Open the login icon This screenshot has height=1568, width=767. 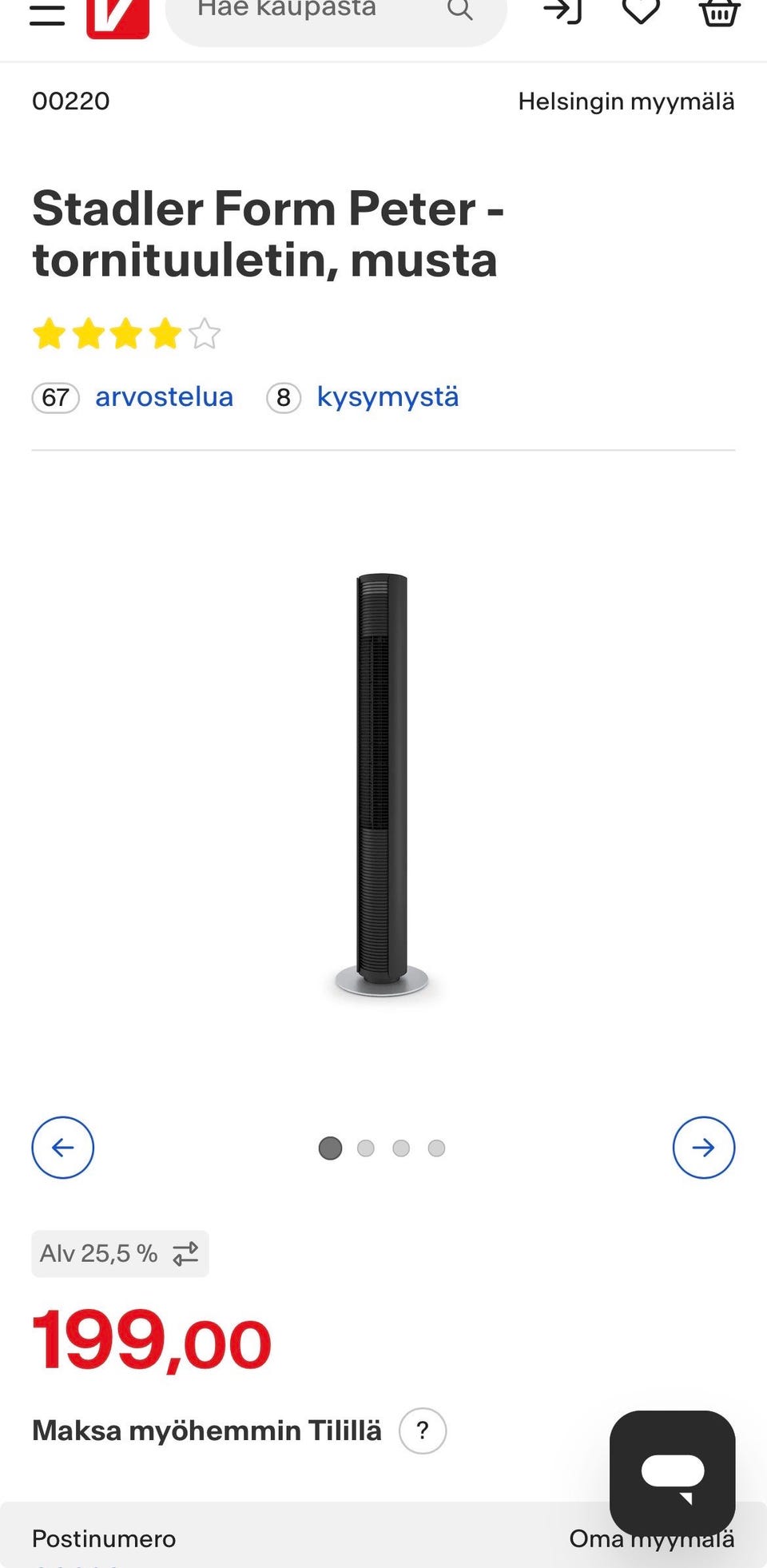[562, 11]
